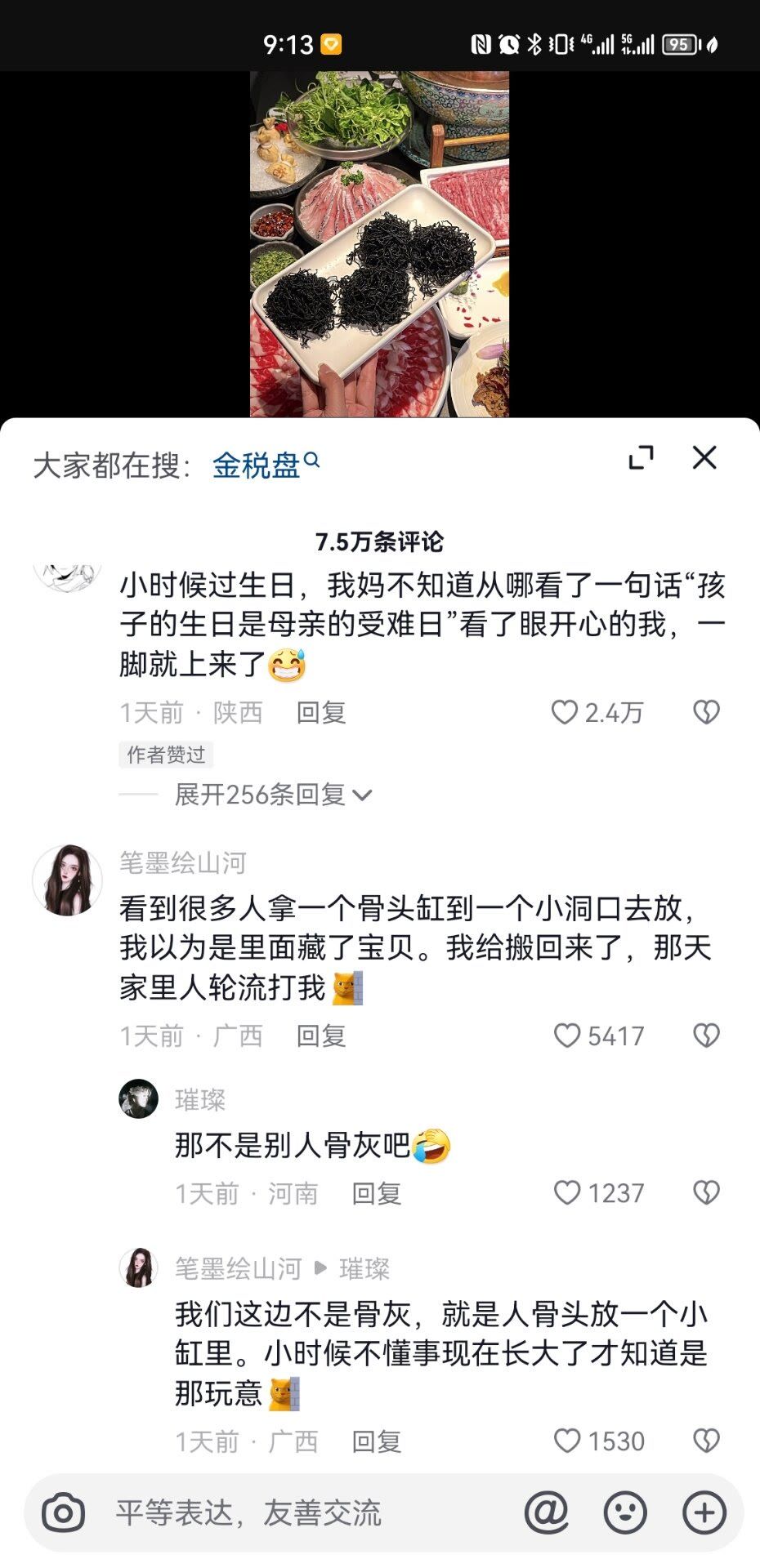Image resolution: width=760 pixels, height=1568 pixels.
Task: Mention someone with the @ icon
Action: (x=546, y=1512)
